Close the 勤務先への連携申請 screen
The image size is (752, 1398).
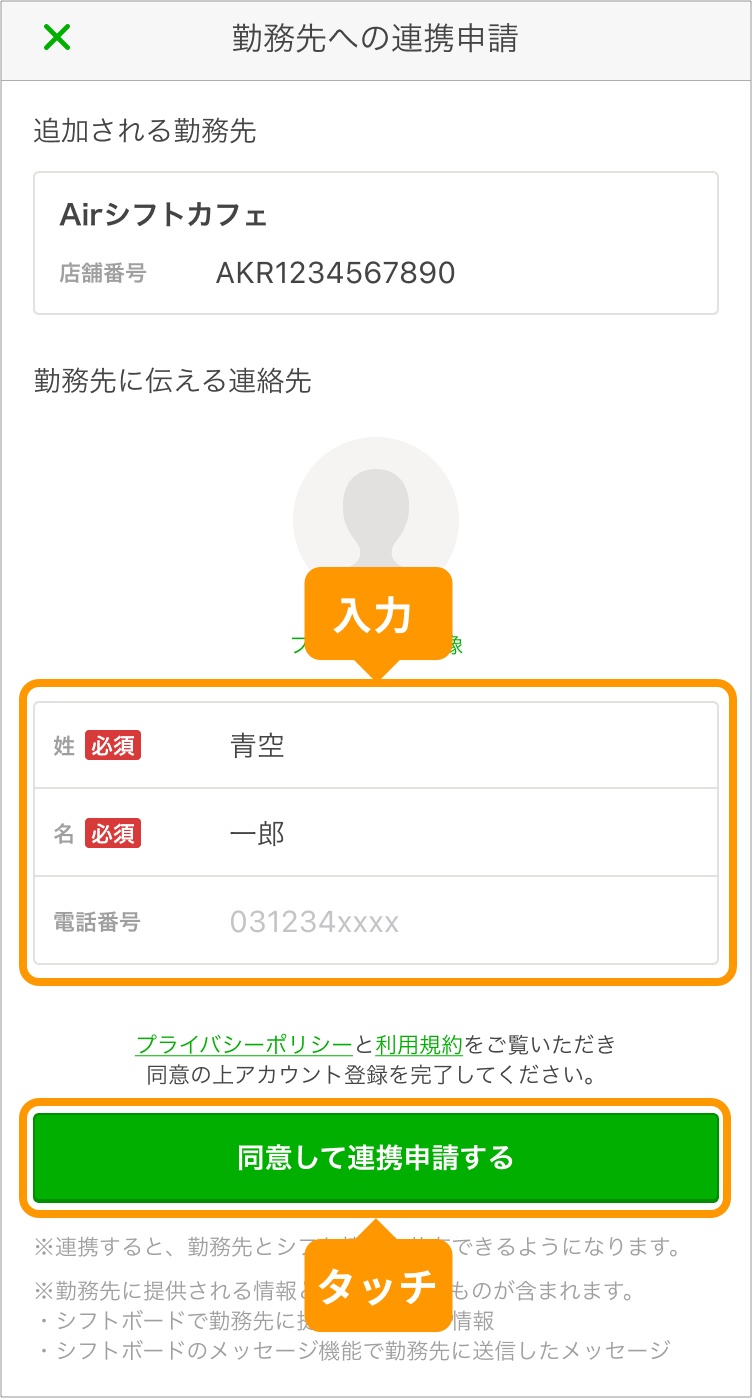[x=57, y=38]
